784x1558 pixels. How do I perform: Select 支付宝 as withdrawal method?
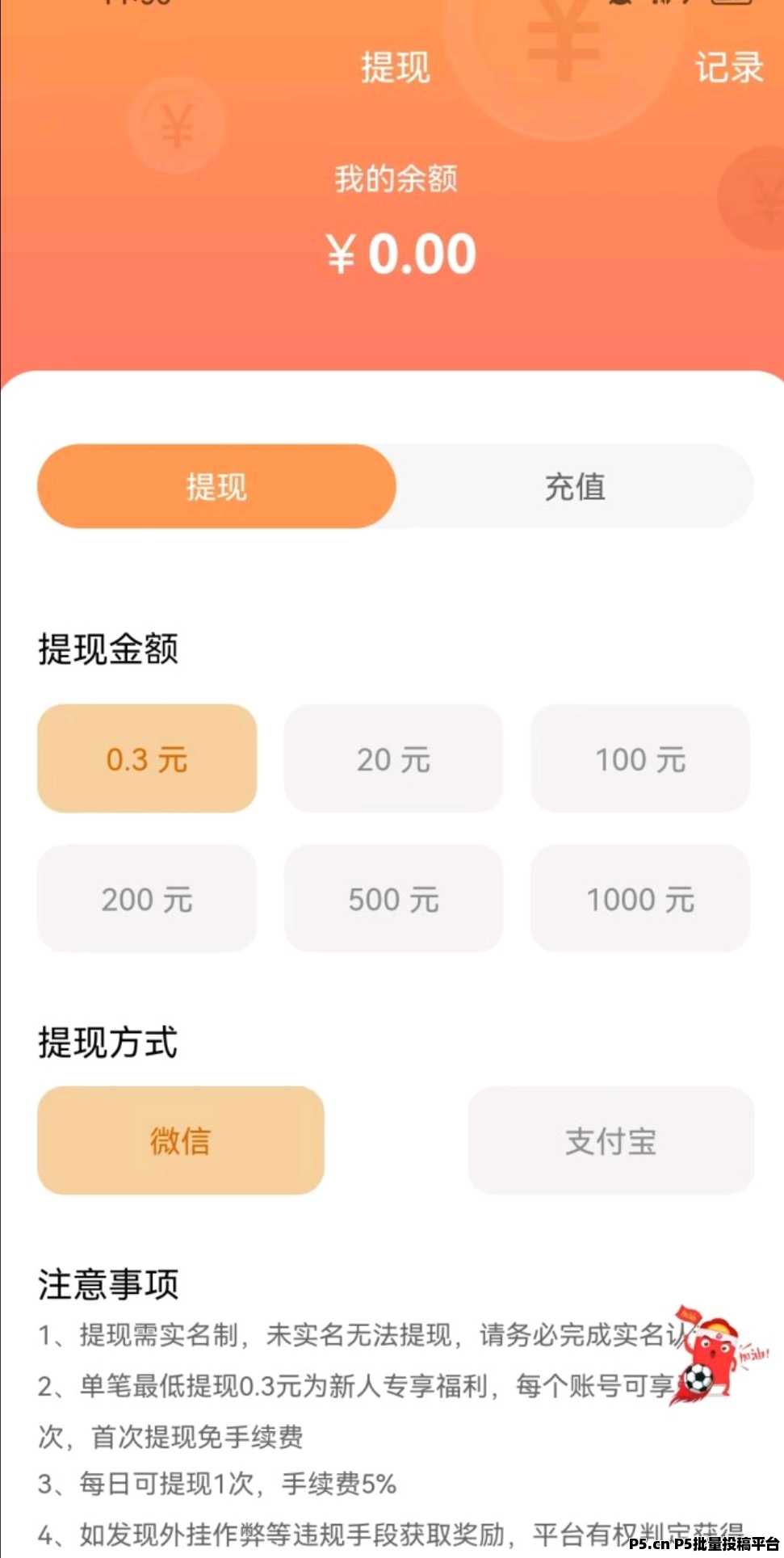click(610, 1140)
